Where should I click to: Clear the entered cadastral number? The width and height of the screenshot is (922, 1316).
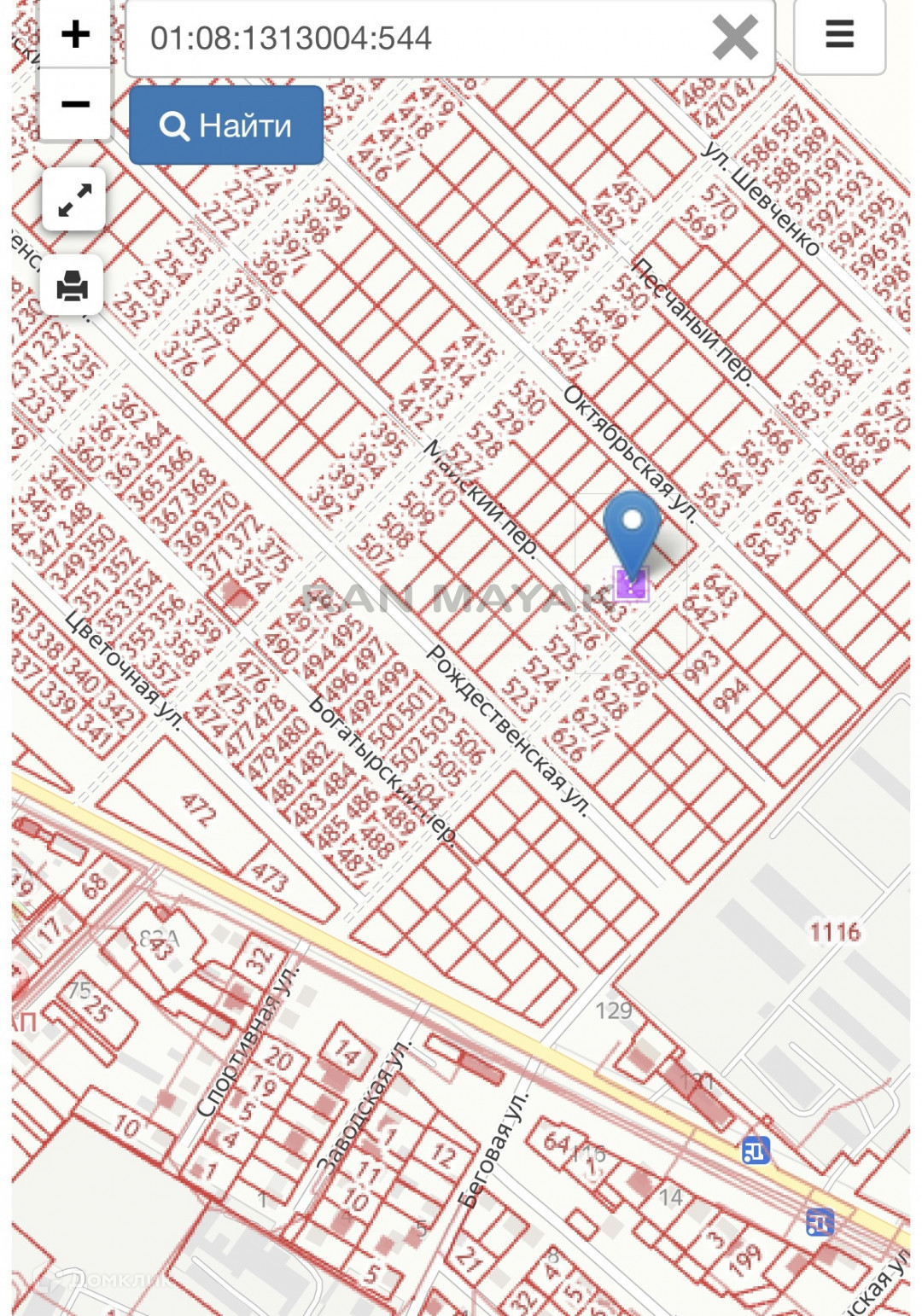(x=735, y=38)
